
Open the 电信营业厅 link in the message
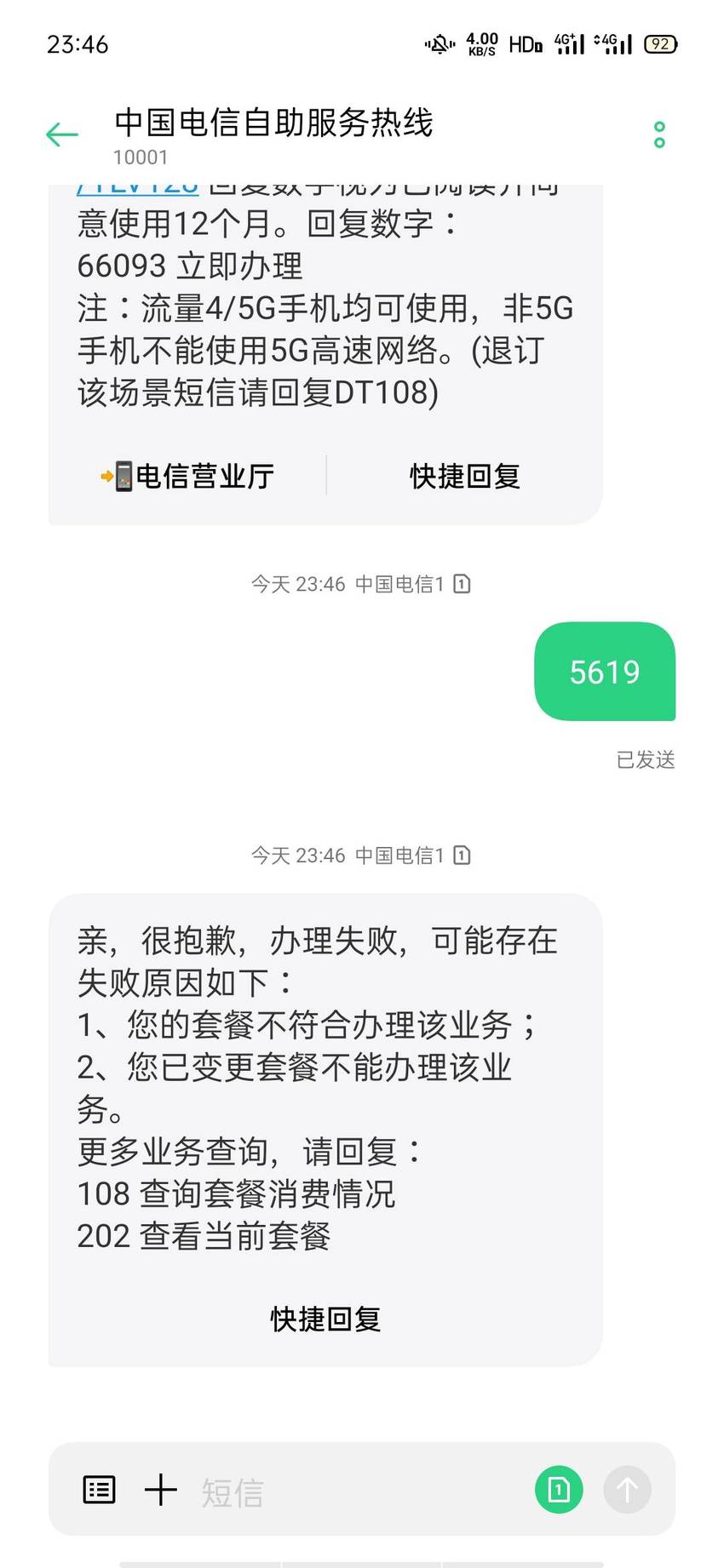(187, 476)
